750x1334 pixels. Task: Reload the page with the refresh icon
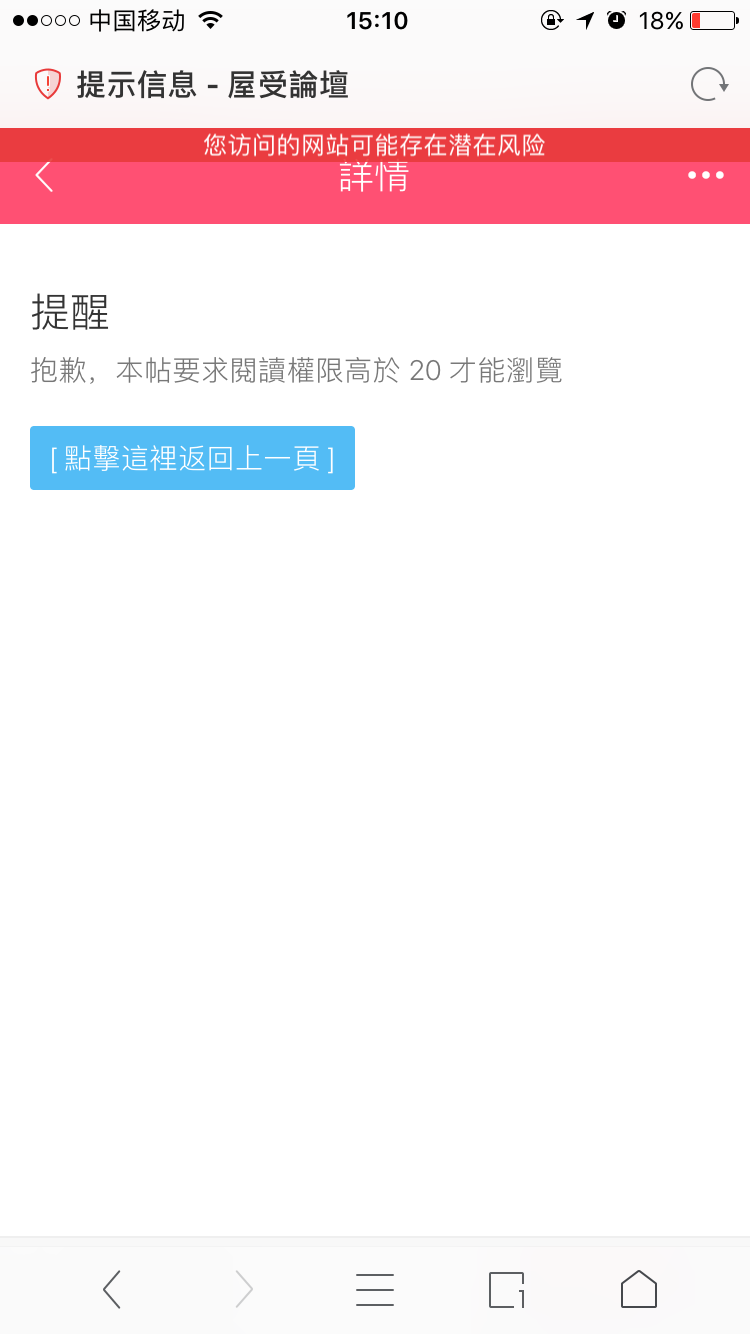pos(709,85)
